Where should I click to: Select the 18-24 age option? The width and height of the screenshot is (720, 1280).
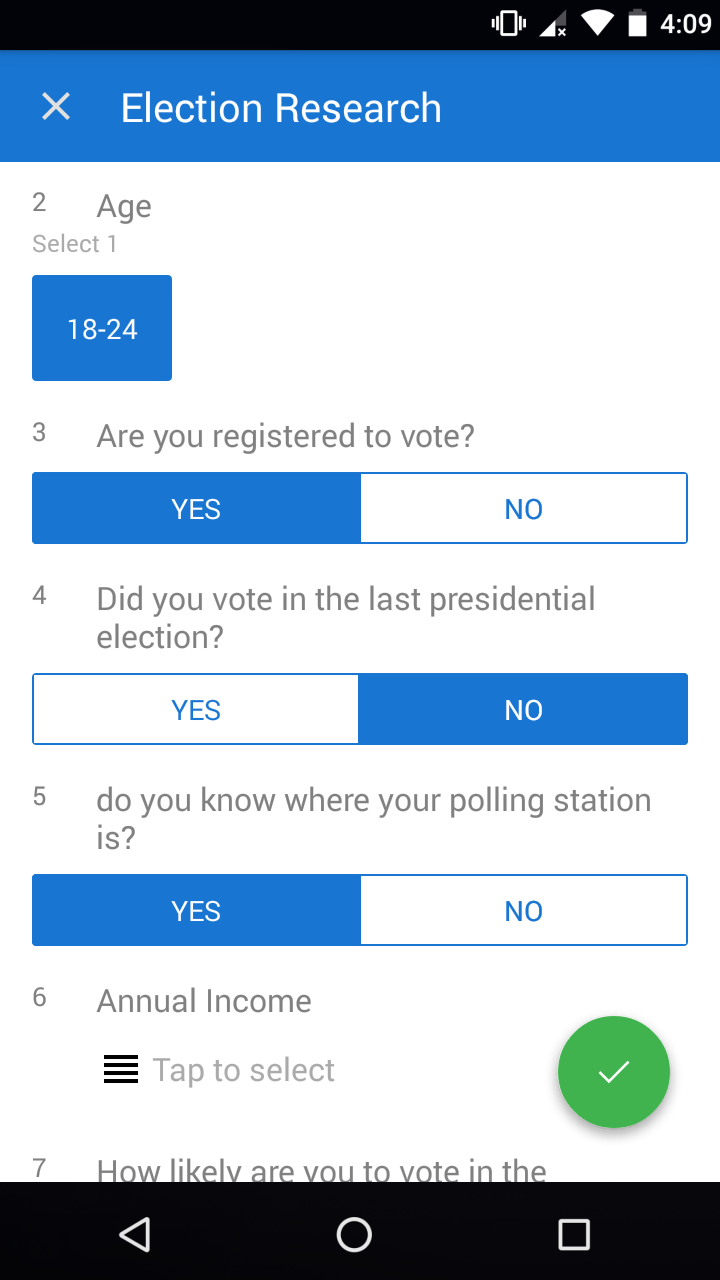(102, 328)
